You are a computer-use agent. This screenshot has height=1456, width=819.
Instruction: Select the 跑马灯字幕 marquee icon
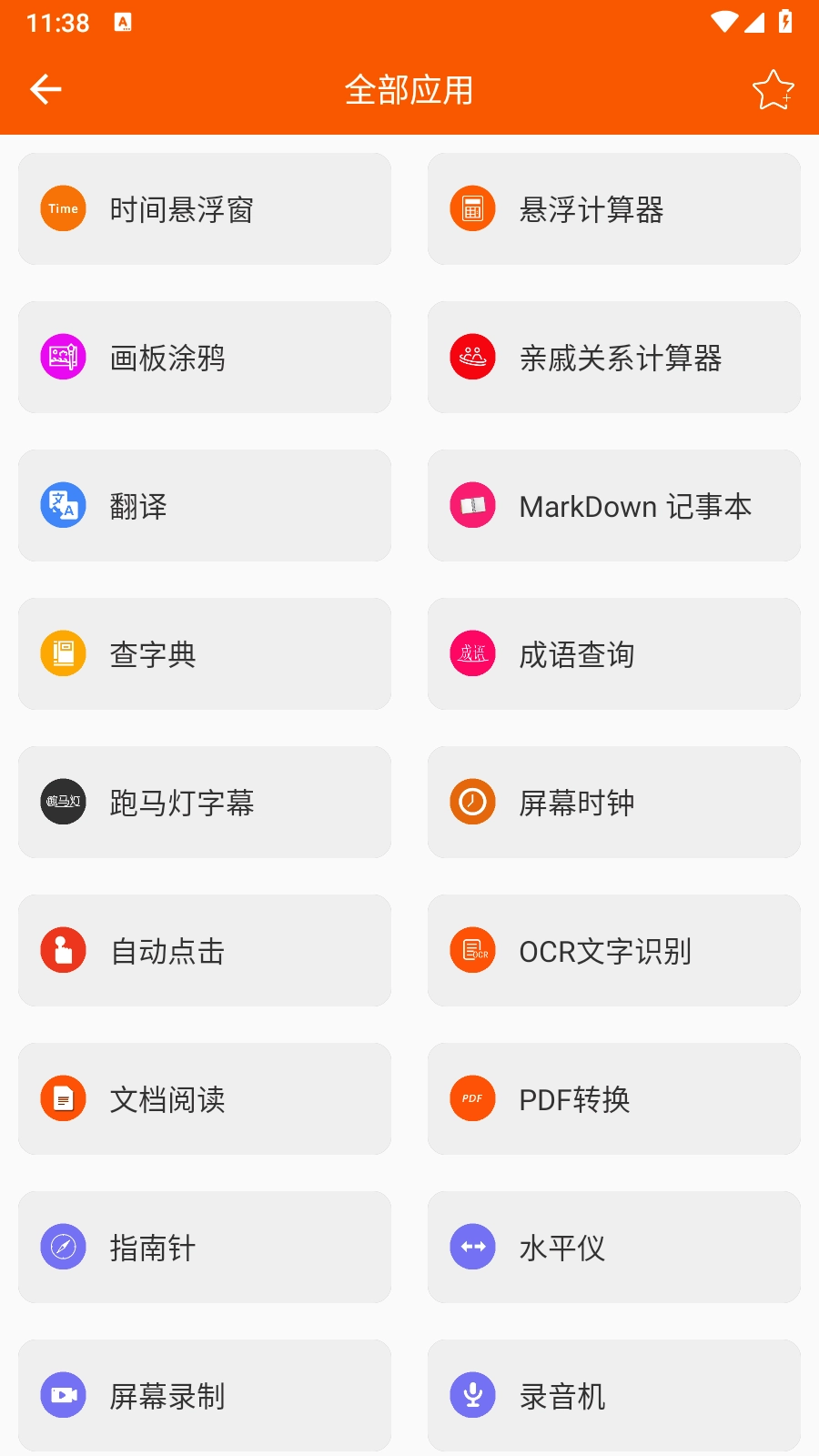click(63, 802)
